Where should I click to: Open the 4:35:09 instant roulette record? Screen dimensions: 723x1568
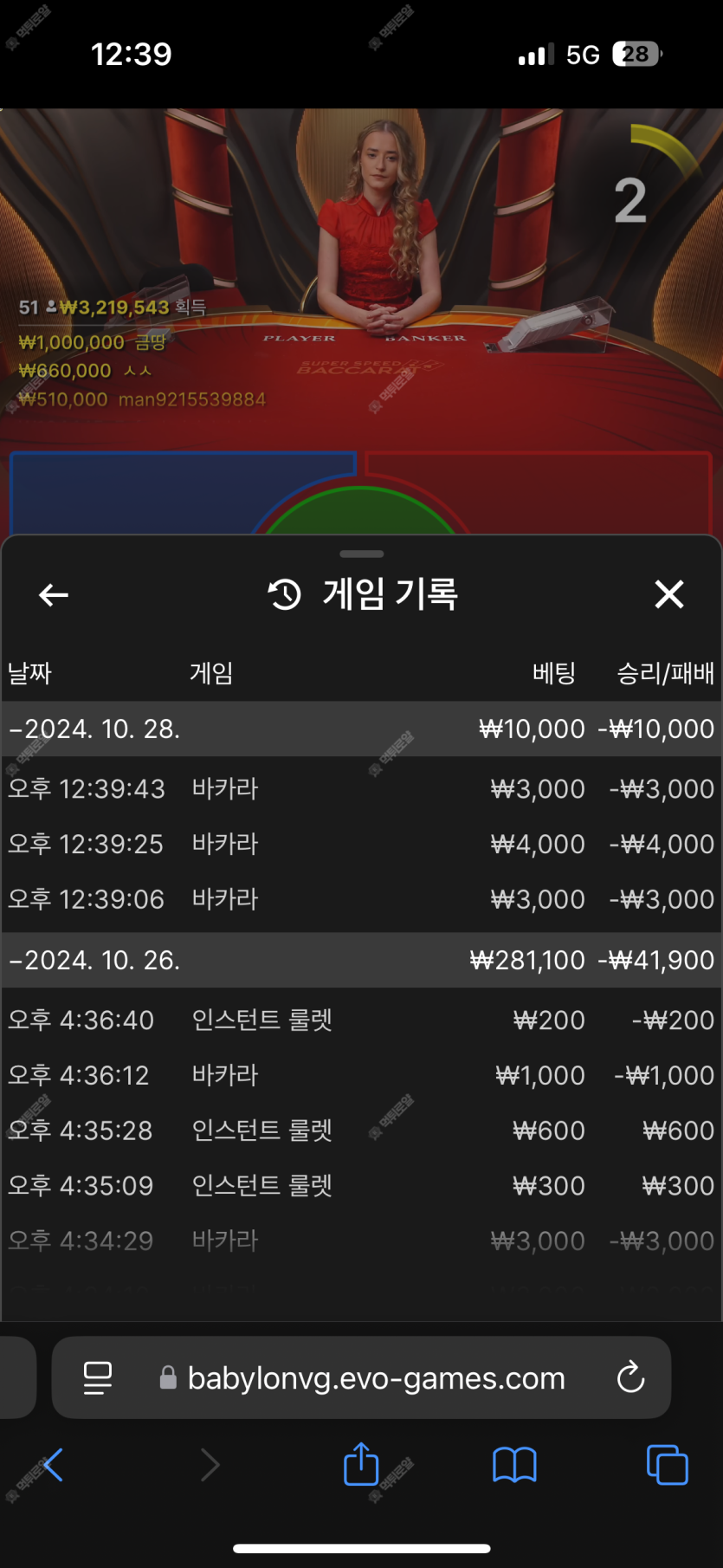[x=361, y=1186]
